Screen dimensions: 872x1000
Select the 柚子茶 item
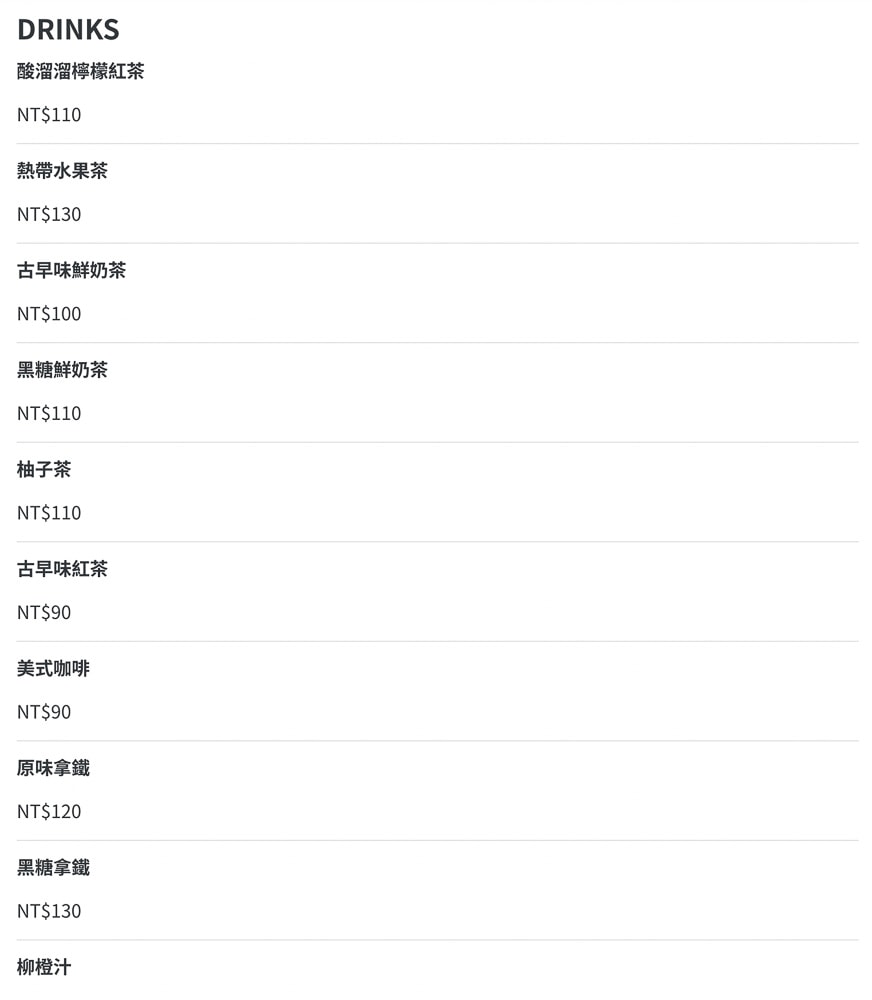[x=44, y=469]
